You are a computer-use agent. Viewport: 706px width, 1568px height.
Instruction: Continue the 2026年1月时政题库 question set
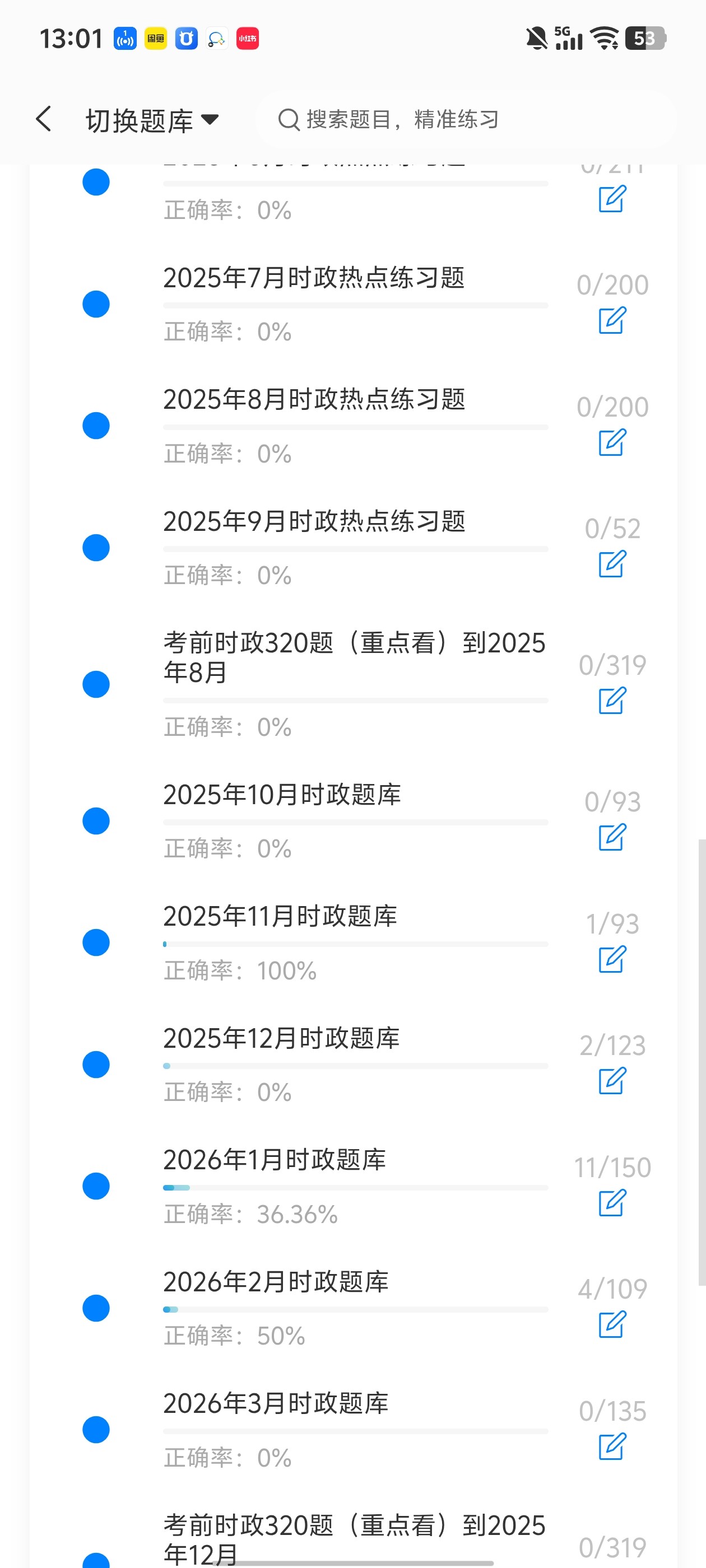pyautogui.click(x=611, y=1203)
